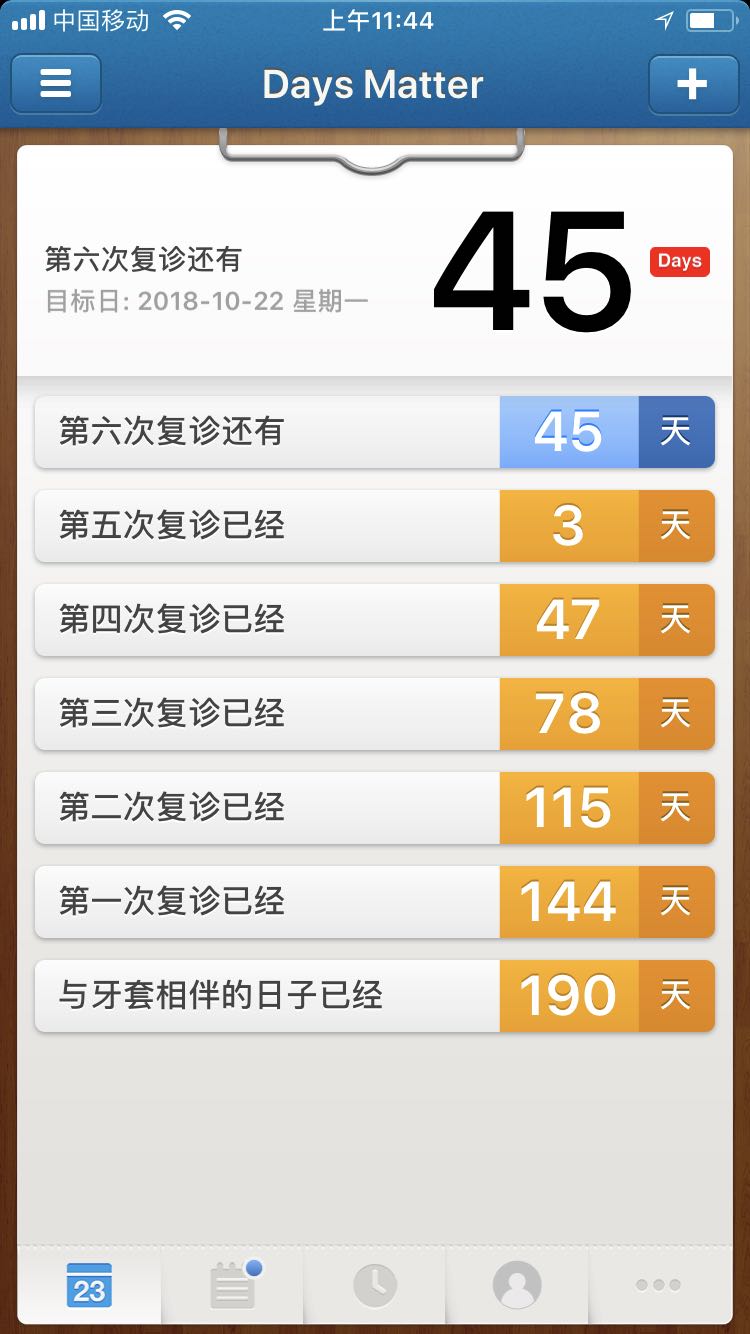This screenshot has width=750, height=1334.
Task: View the 第三次复诊已经 event
Action: 375,714
